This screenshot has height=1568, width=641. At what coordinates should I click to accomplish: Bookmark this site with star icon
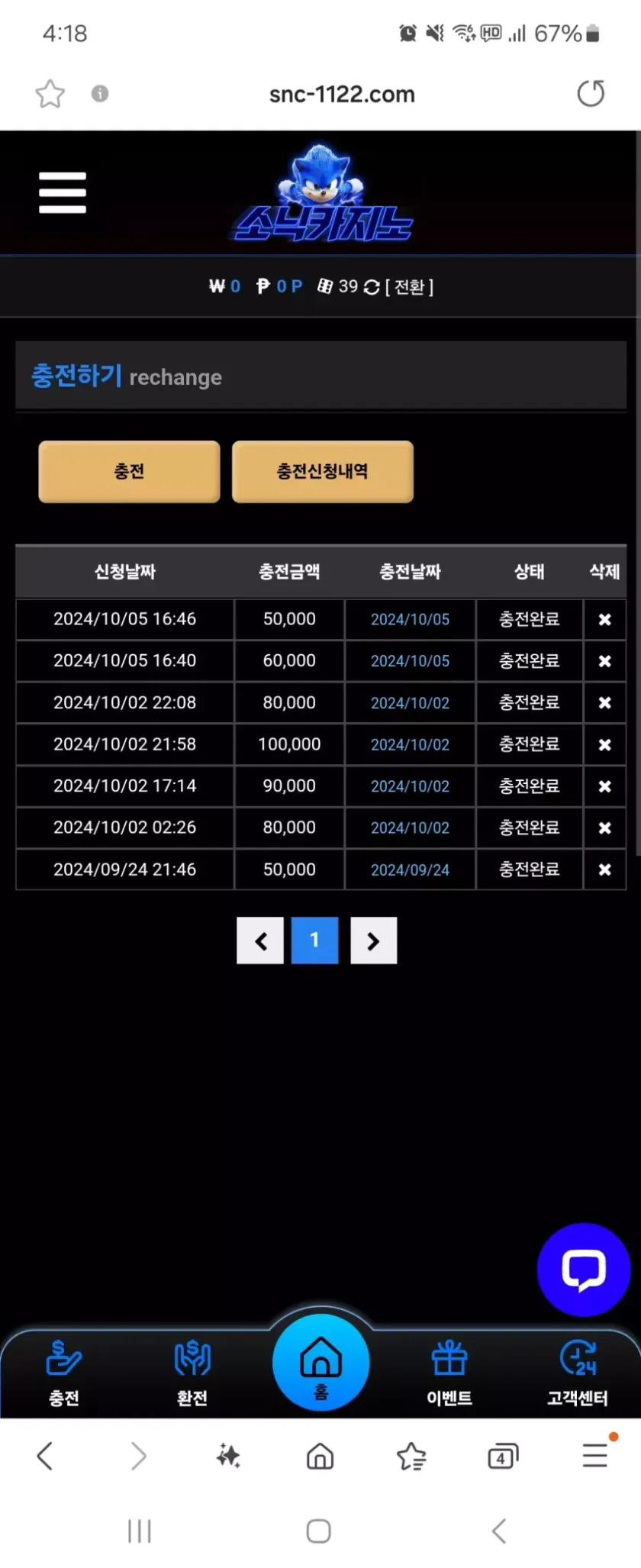[50, 94]
